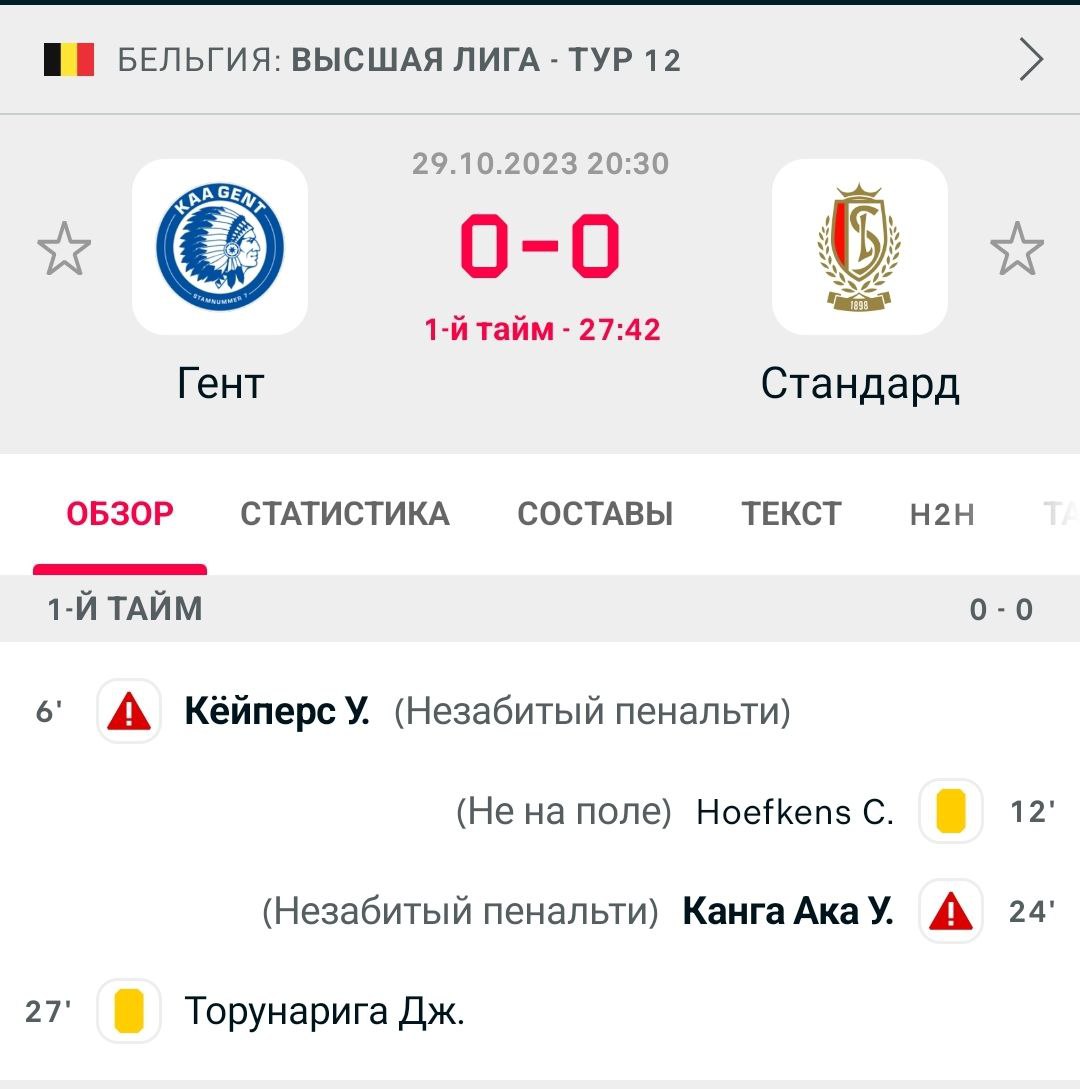View Торунарига Дж. yellow card event
Viewport: 1080px width, 1089px height.
coord(324,1012)
